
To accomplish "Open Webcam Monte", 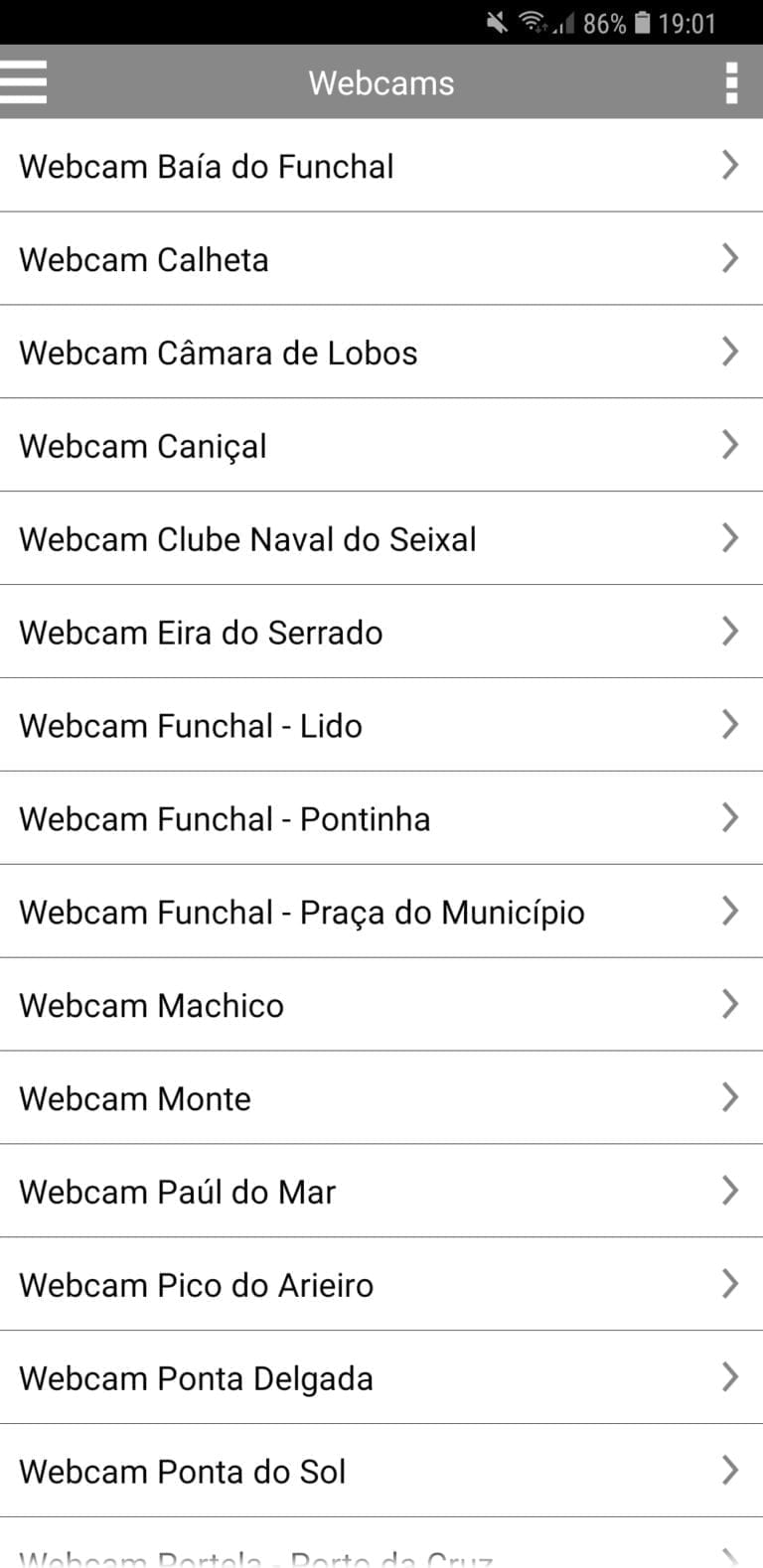I will point(381,1098).
